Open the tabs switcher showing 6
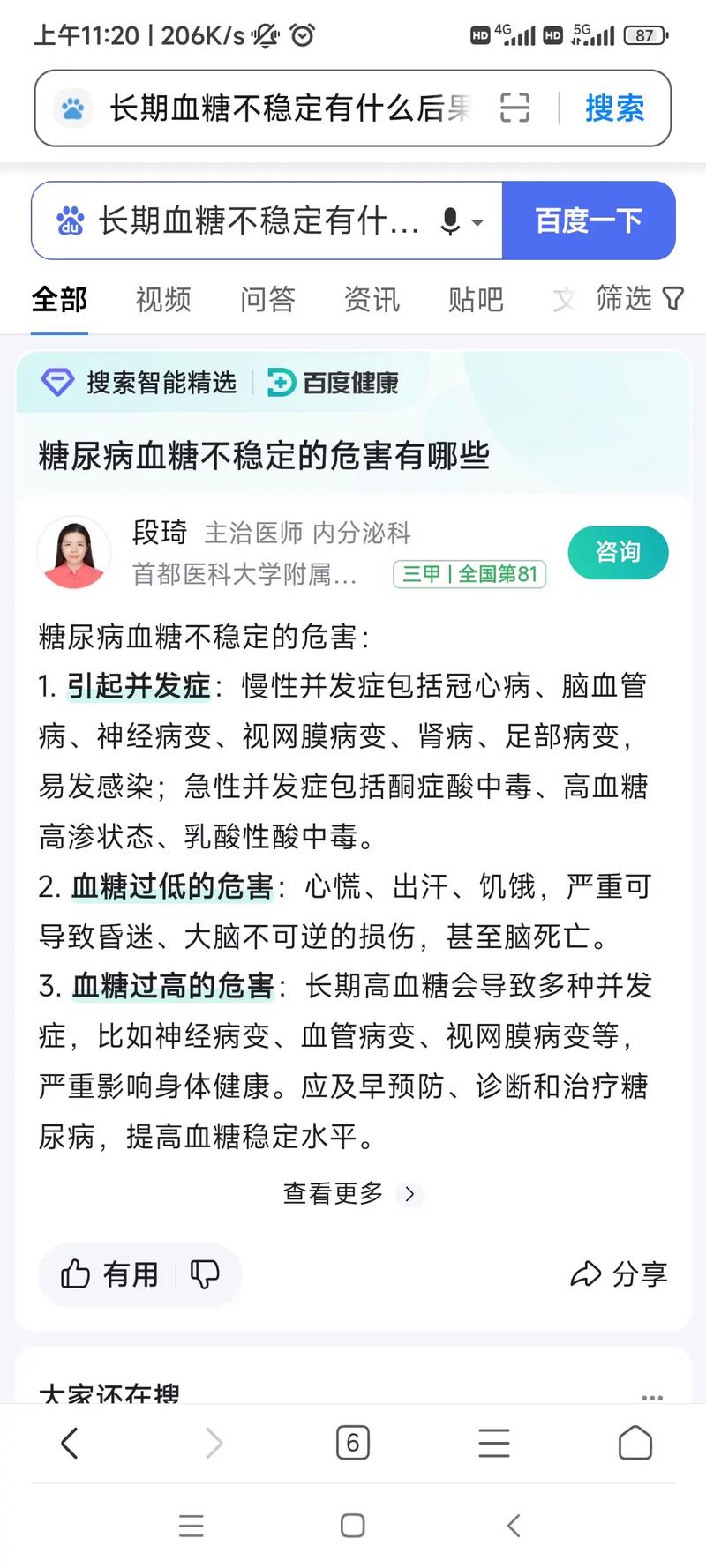706x1568 pixels. click(x=352, y=1444)
